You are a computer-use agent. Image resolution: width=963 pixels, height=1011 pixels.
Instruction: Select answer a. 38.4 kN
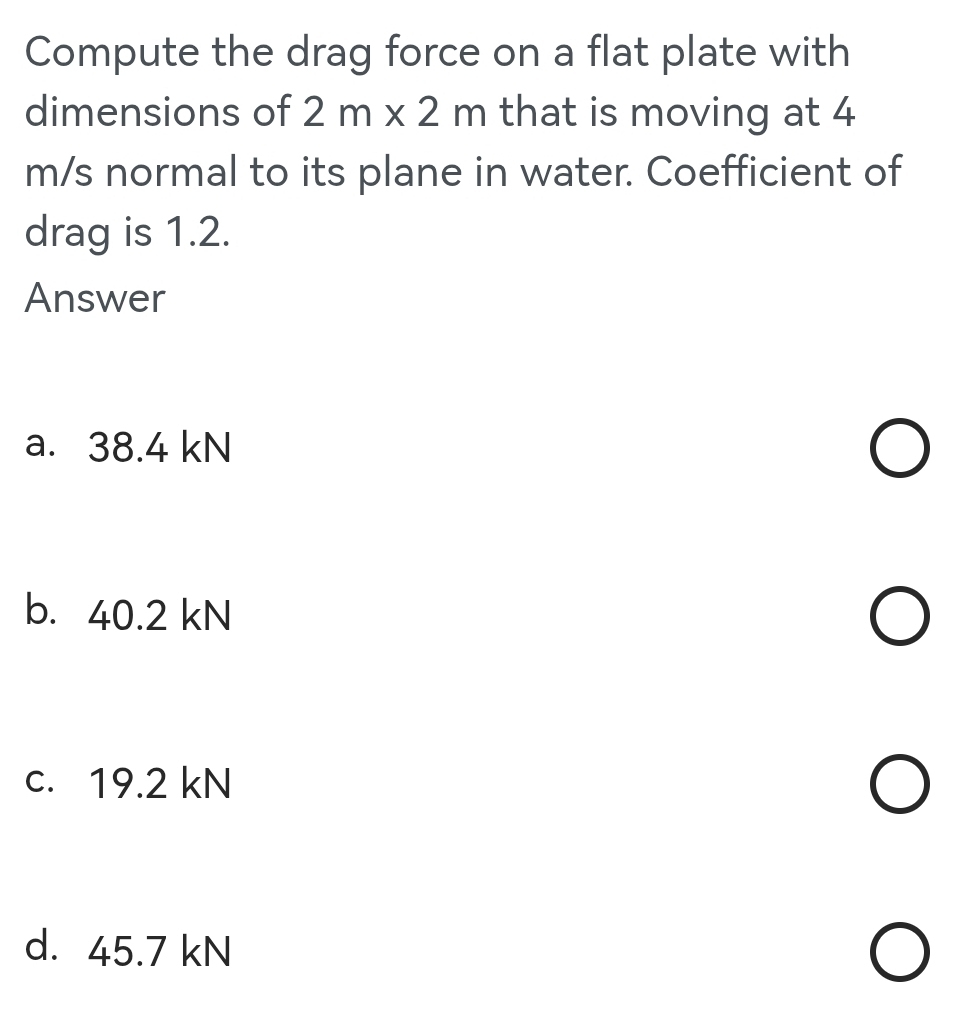(x=898, y=451)
